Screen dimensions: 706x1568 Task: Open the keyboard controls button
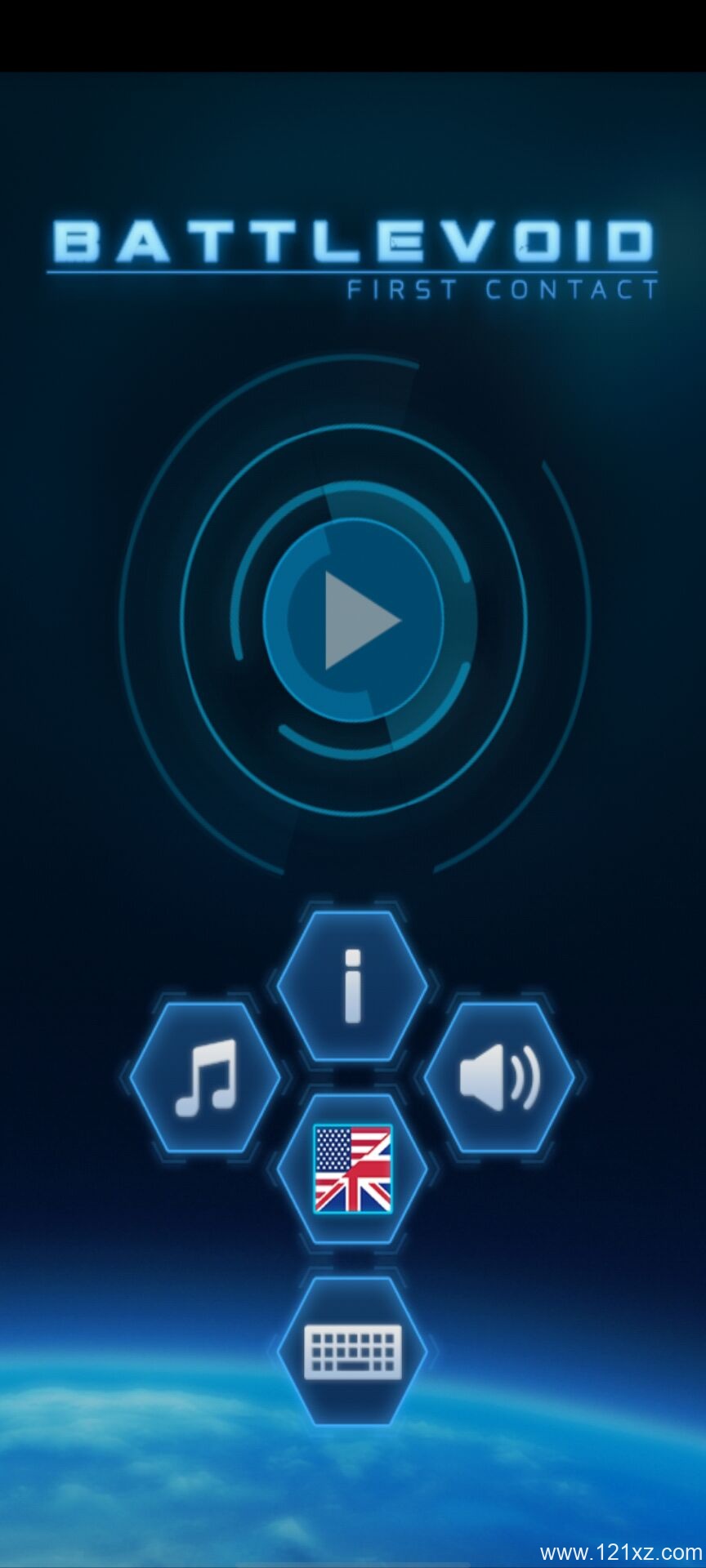[x=352, y=1352]
